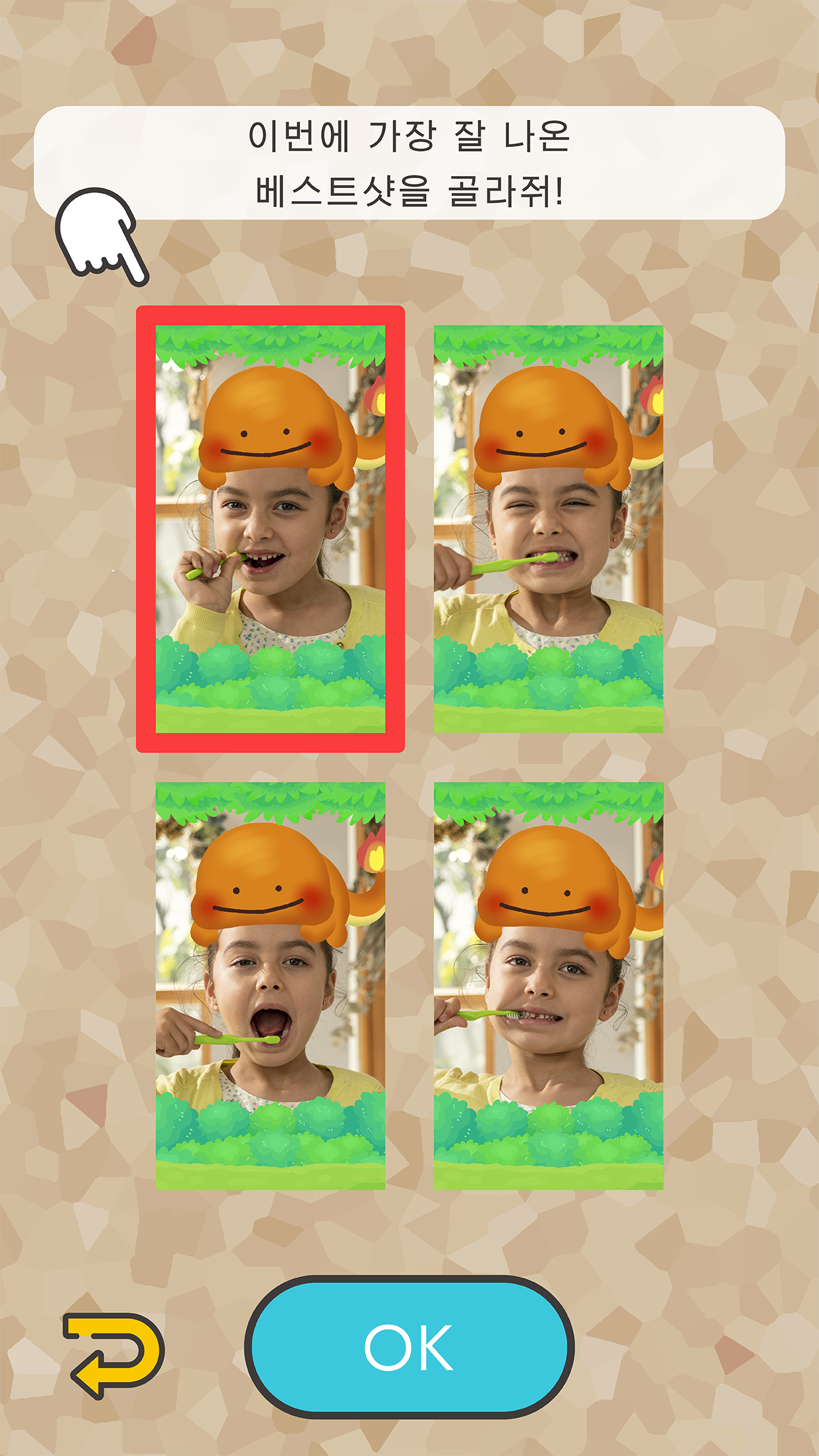Pick the photo with mouth wide open
Screen dimensions: 819x1456
click(x=270, y=986)
